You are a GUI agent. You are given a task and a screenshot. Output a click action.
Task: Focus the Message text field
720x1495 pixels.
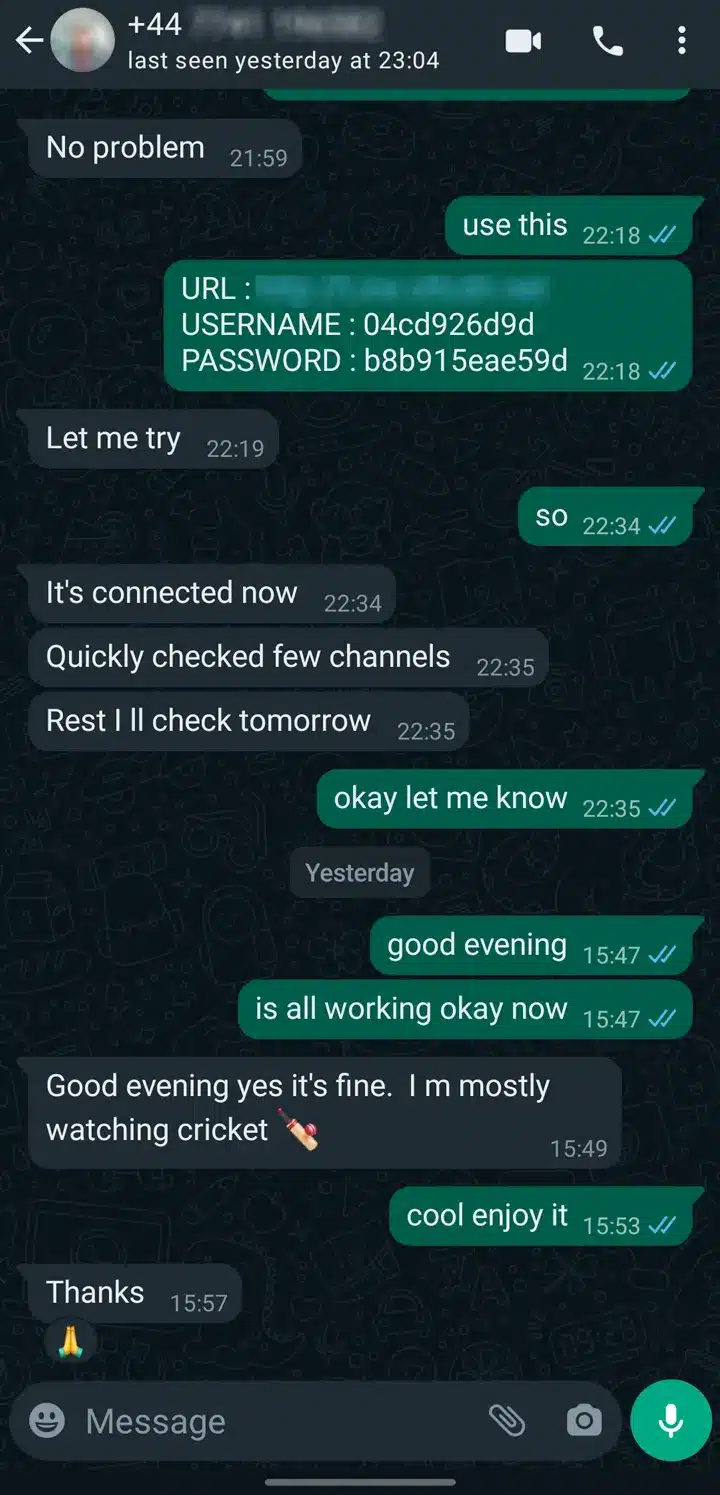[x=270, y=1421]
